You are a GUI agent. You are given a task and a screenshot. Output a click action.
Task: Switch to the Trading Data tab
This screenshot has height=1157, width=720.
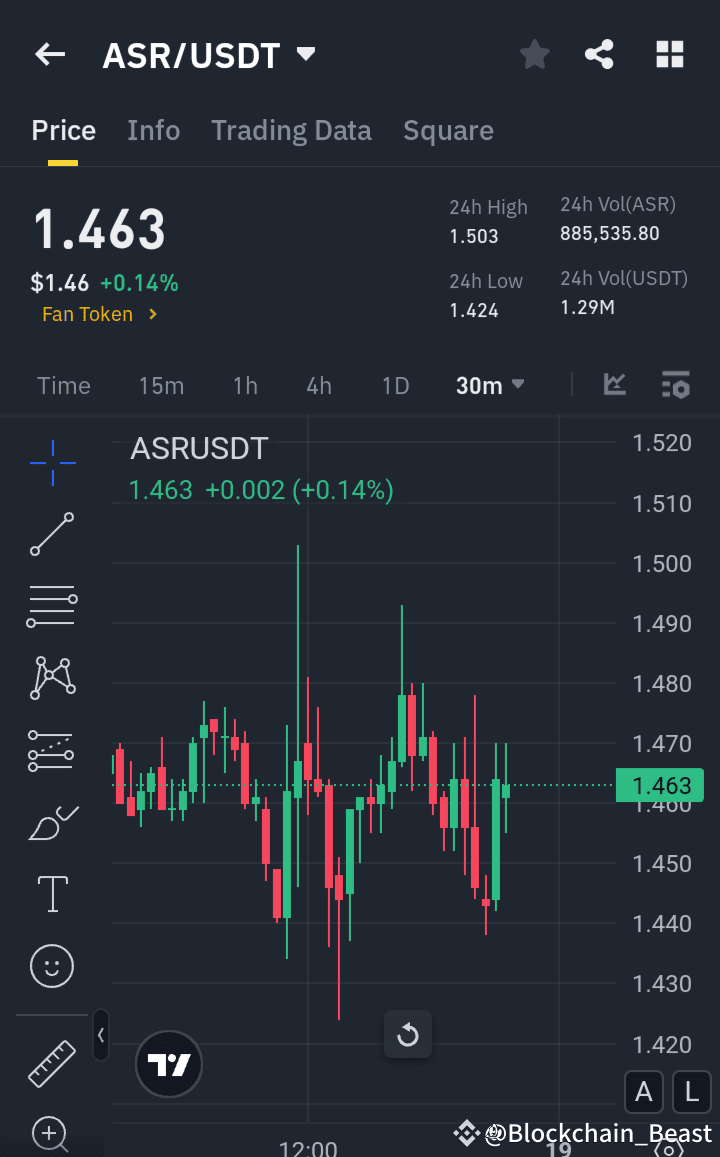(291, 130)
